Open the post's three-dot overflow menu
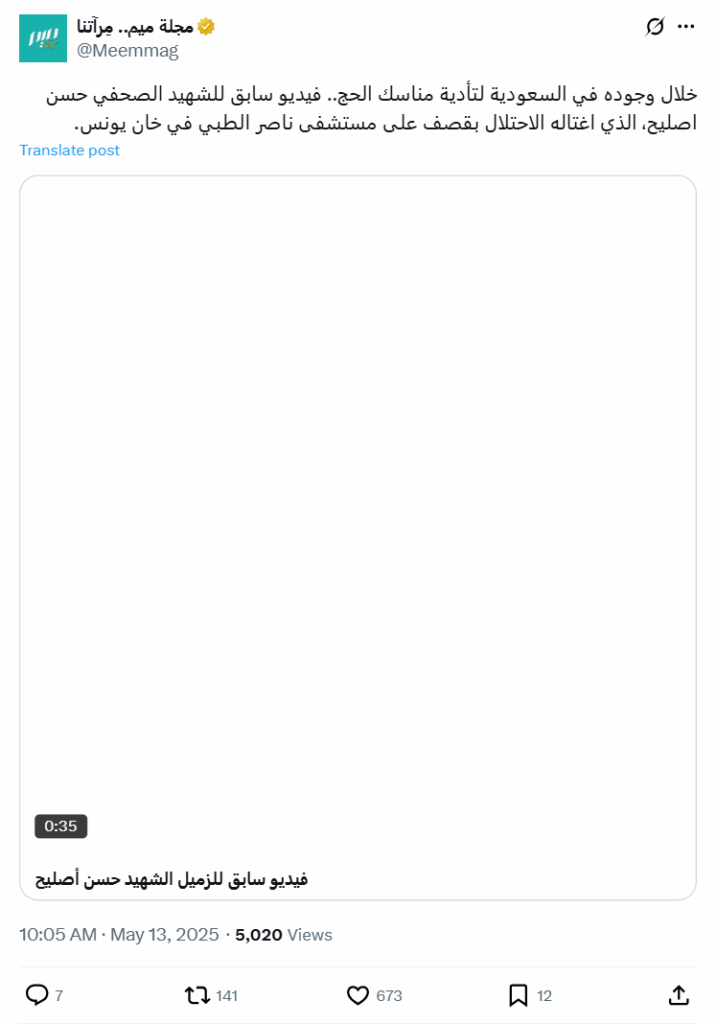The height and width of the screenshot is (1024, 716). pos(686,27)
